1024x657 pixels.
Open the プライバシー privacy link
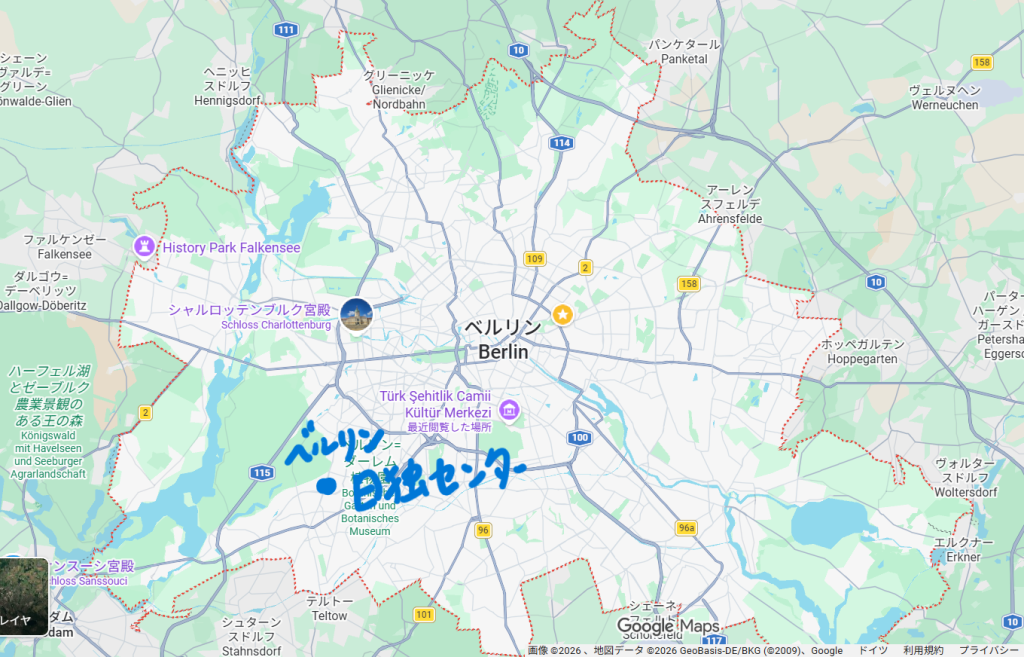tap(989, 650)
